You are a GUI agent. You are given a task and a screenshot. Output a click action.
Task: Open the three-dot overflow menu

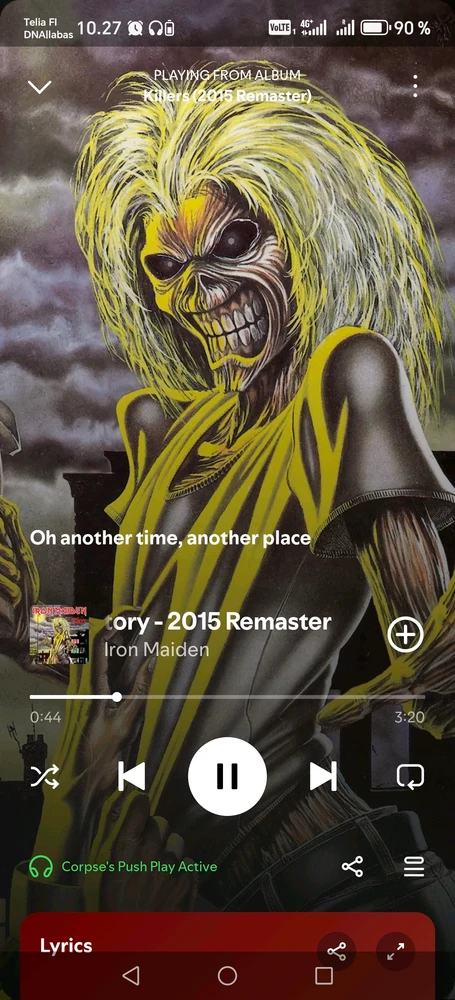415,86
